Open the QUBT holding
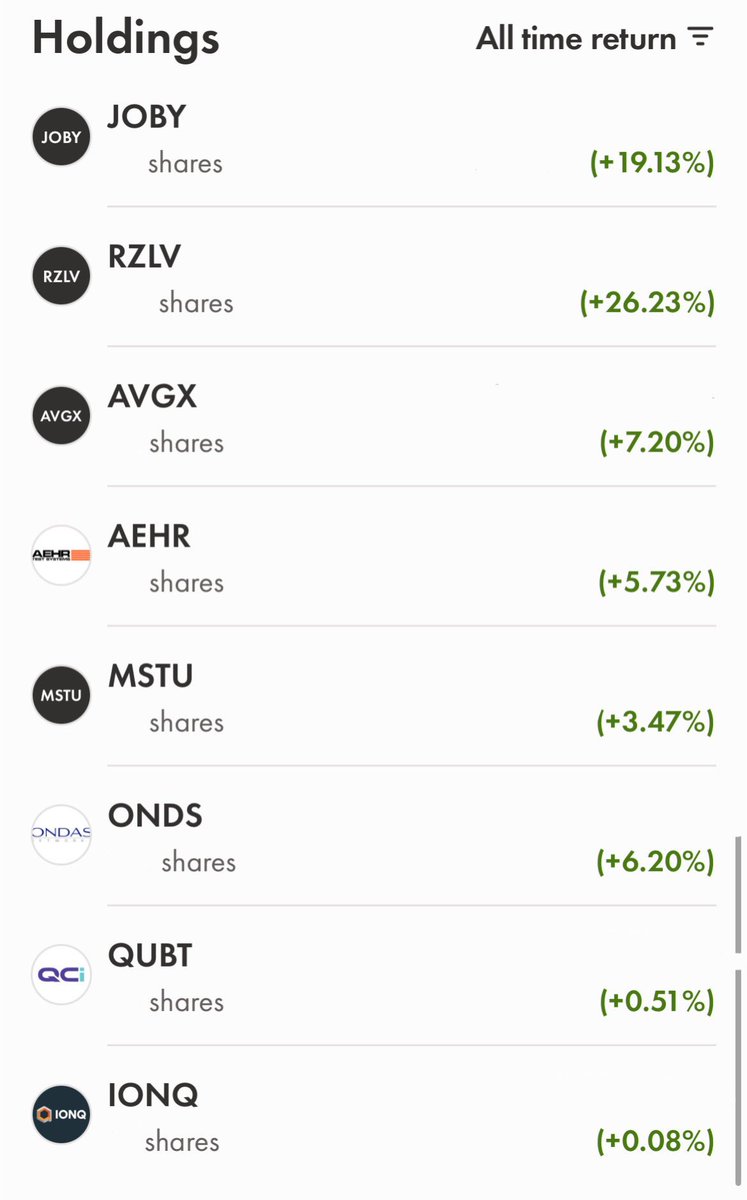This screenshot has width=747, height=1200. tap(373, 977)
